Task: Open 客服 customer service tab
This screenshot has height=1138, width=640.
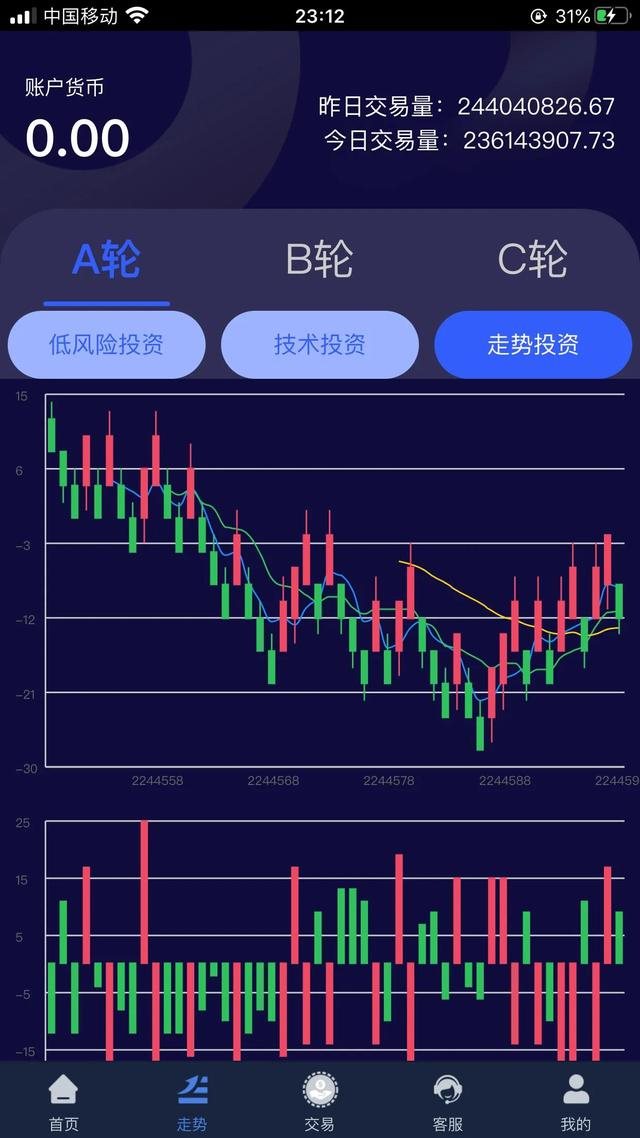Action: pyautogui.click(x=448, y=1102)
